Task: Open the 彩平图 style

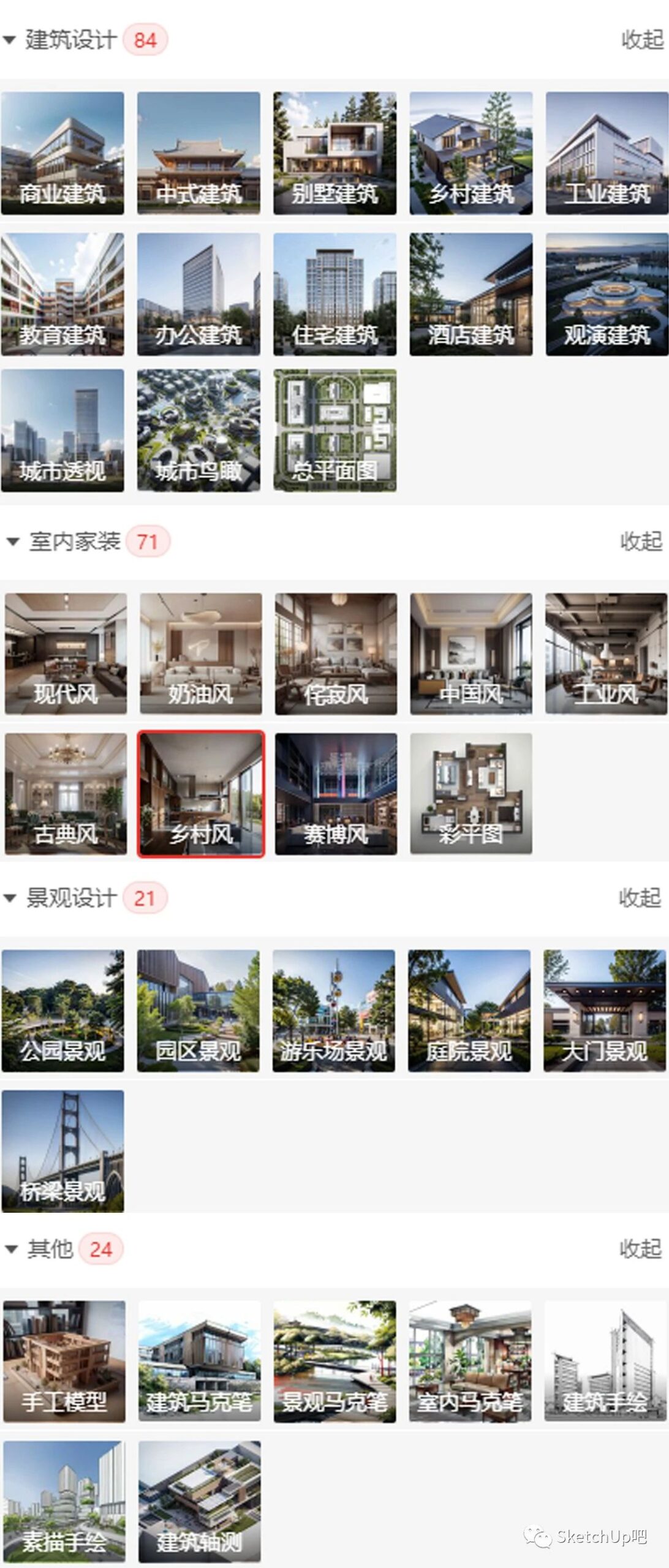Action: (x=471, y=794)
